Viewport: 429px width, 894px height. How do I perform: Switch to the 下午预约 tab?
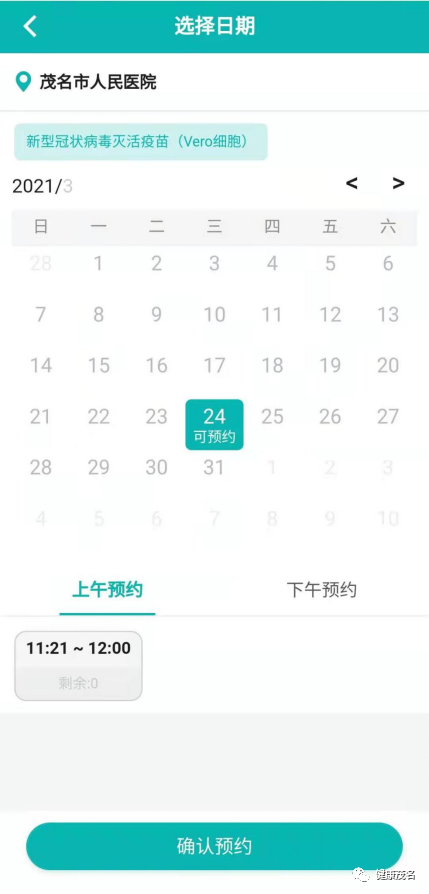(x=322, y=590)
